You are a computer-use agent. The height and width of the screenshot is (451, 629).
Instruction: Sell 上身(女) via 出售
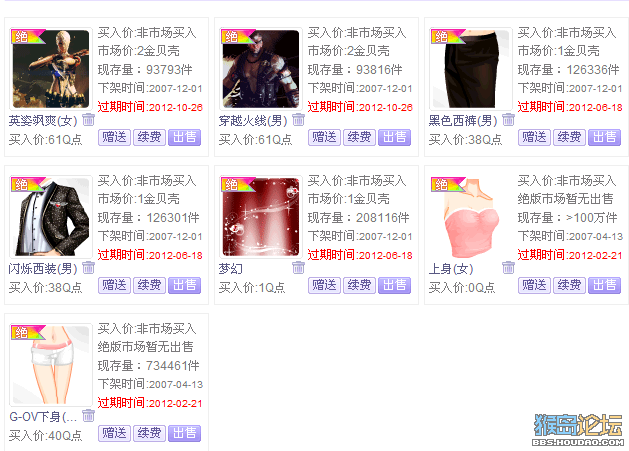click(604, 285)
